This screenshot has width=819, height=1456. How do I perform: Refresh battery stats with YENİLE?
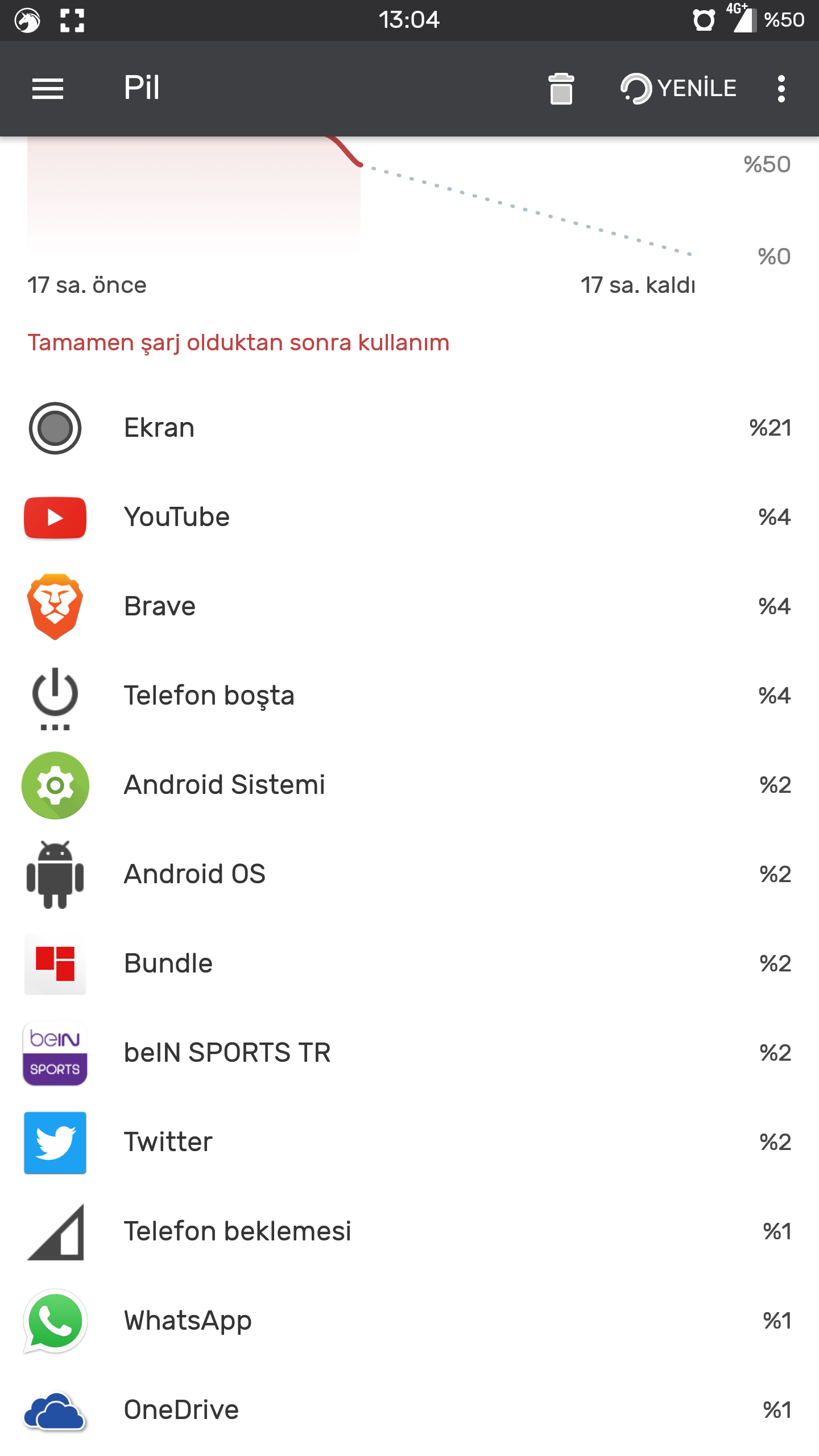679,89
